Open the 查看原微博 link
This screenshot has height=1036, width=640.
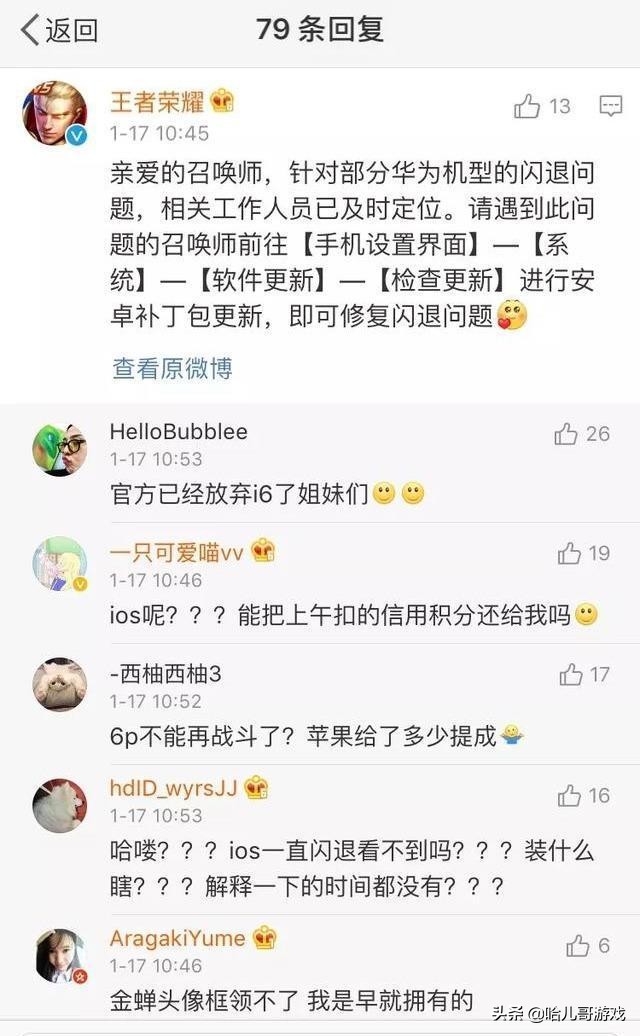coord(172,367)
